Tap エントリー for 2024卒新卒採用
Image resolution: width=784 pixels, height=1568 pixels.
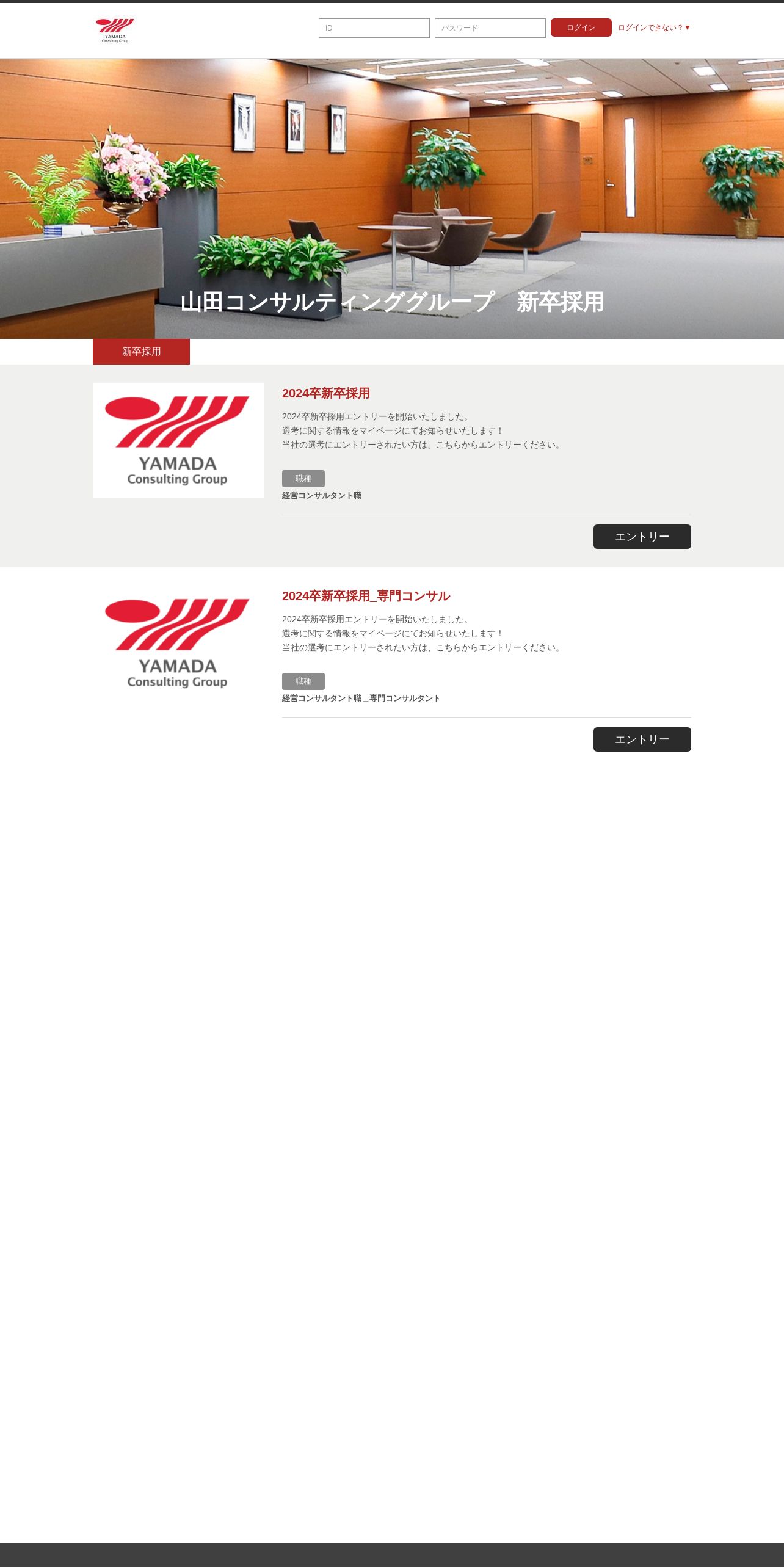tap(642, 537)
